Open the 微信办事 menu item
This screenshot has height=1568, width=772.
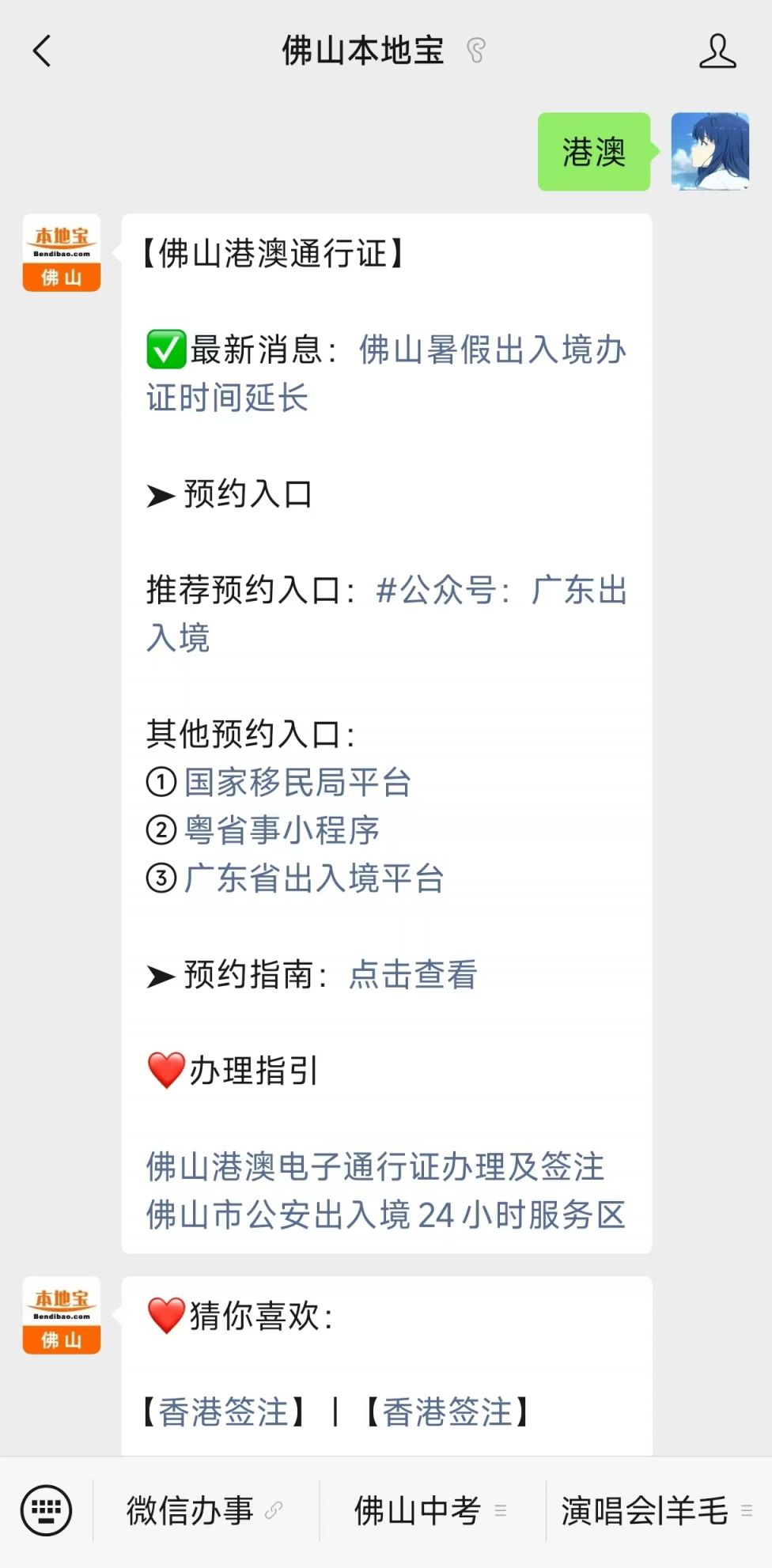coord(206,1510)
